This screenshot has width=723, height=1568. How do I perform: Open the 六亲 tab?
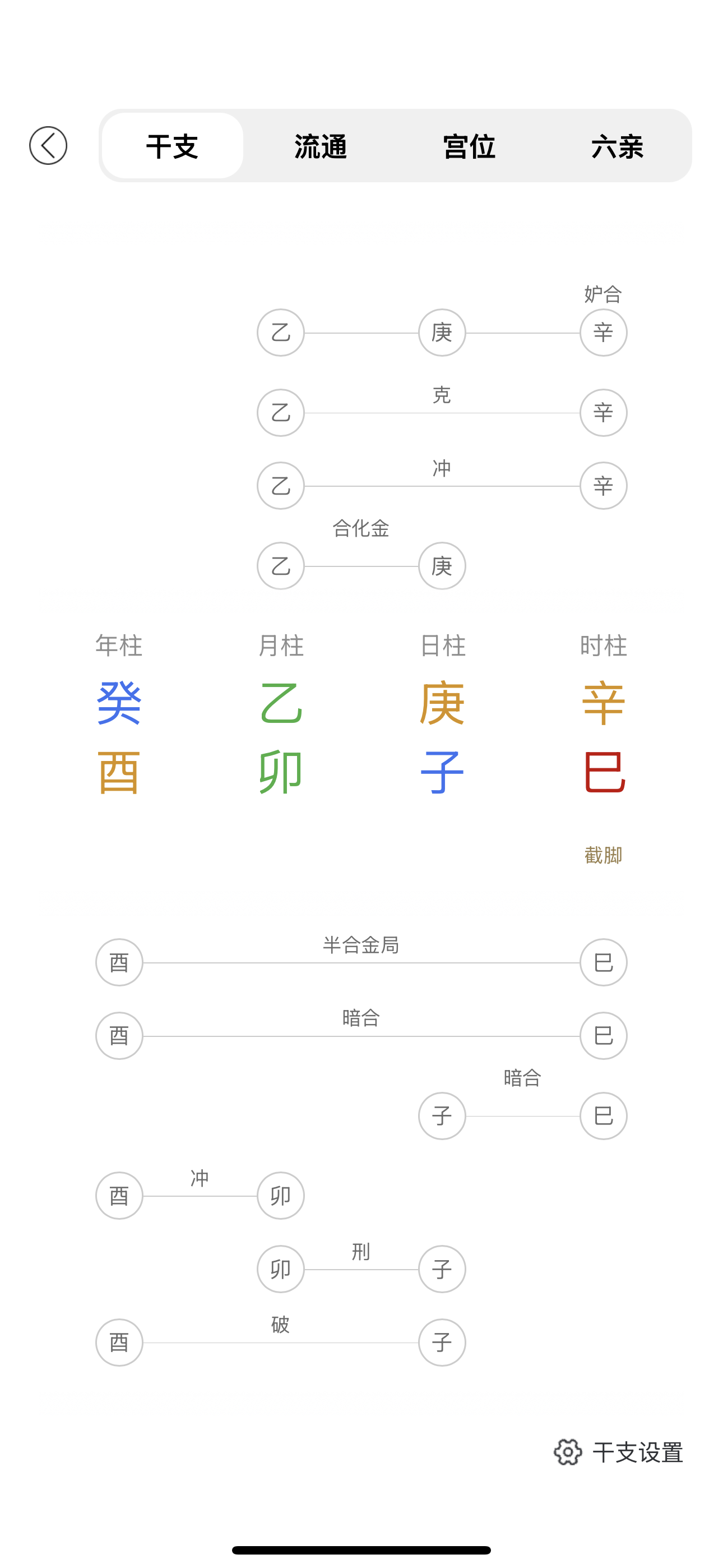pyautogui.click(x=617, y=146)
